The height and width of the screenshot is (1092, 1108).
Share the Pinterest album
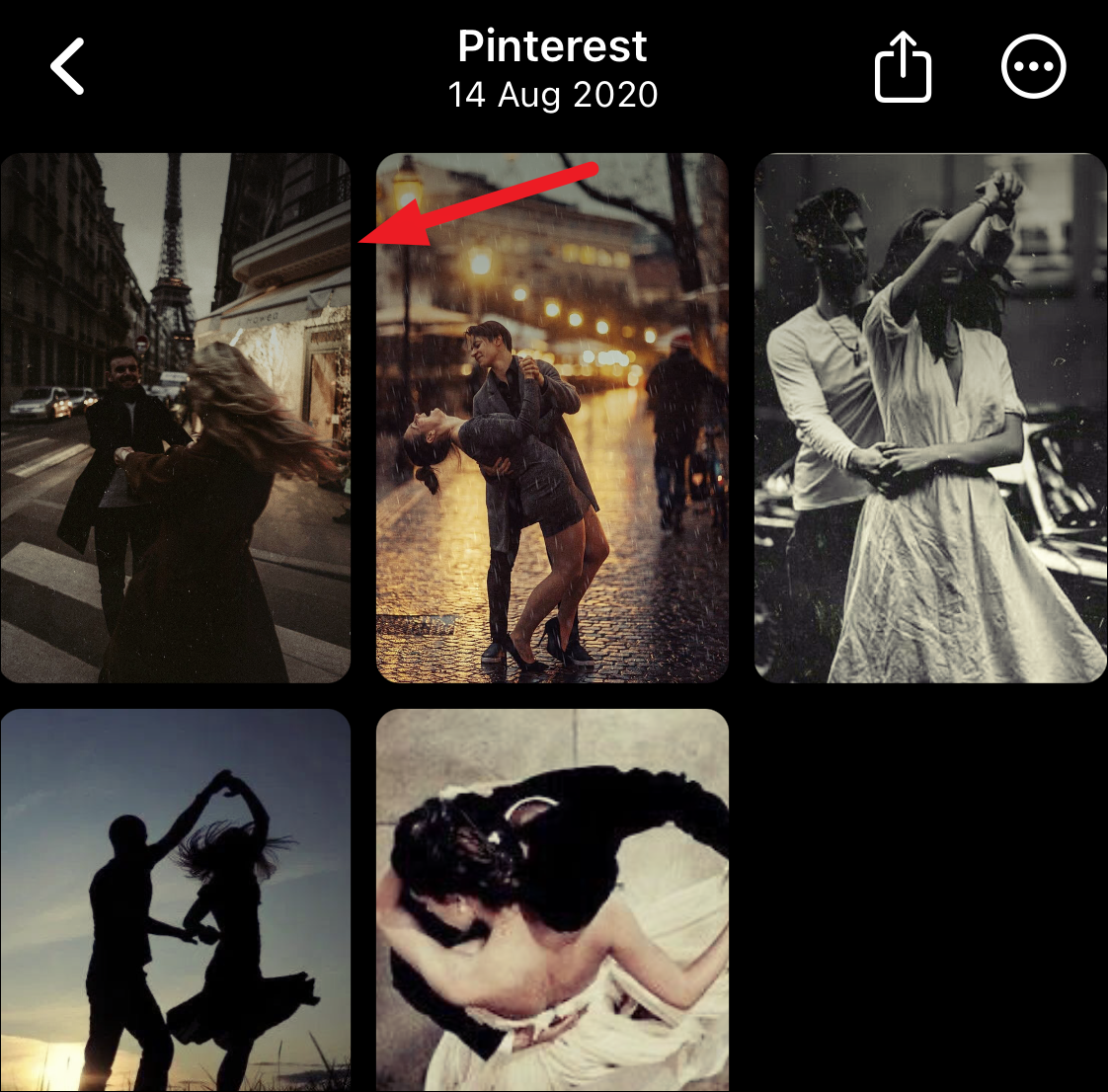(x=903, y=67)
